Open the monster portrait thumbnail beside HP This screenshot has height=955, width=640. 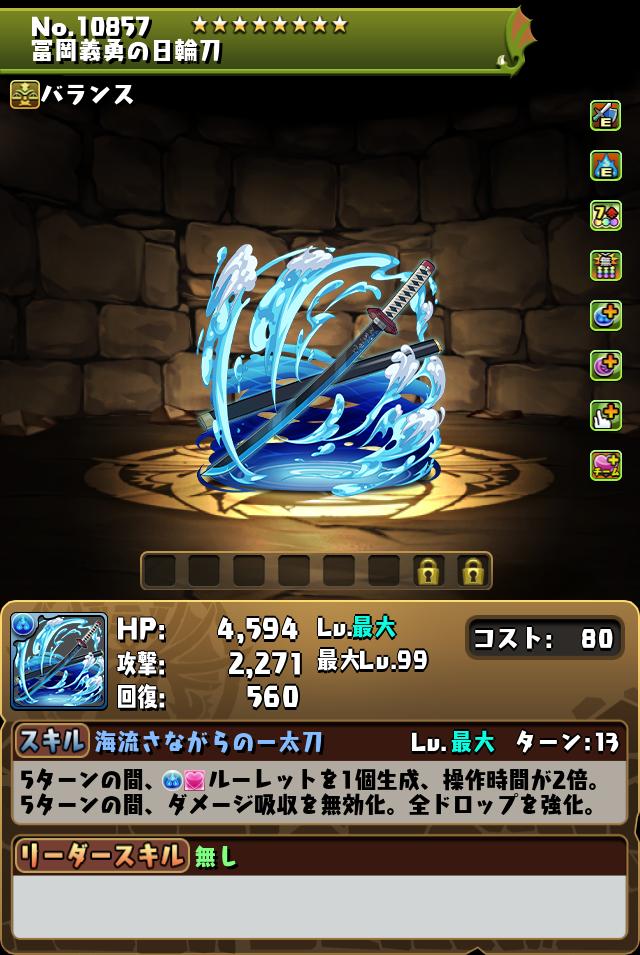[59, 661]
